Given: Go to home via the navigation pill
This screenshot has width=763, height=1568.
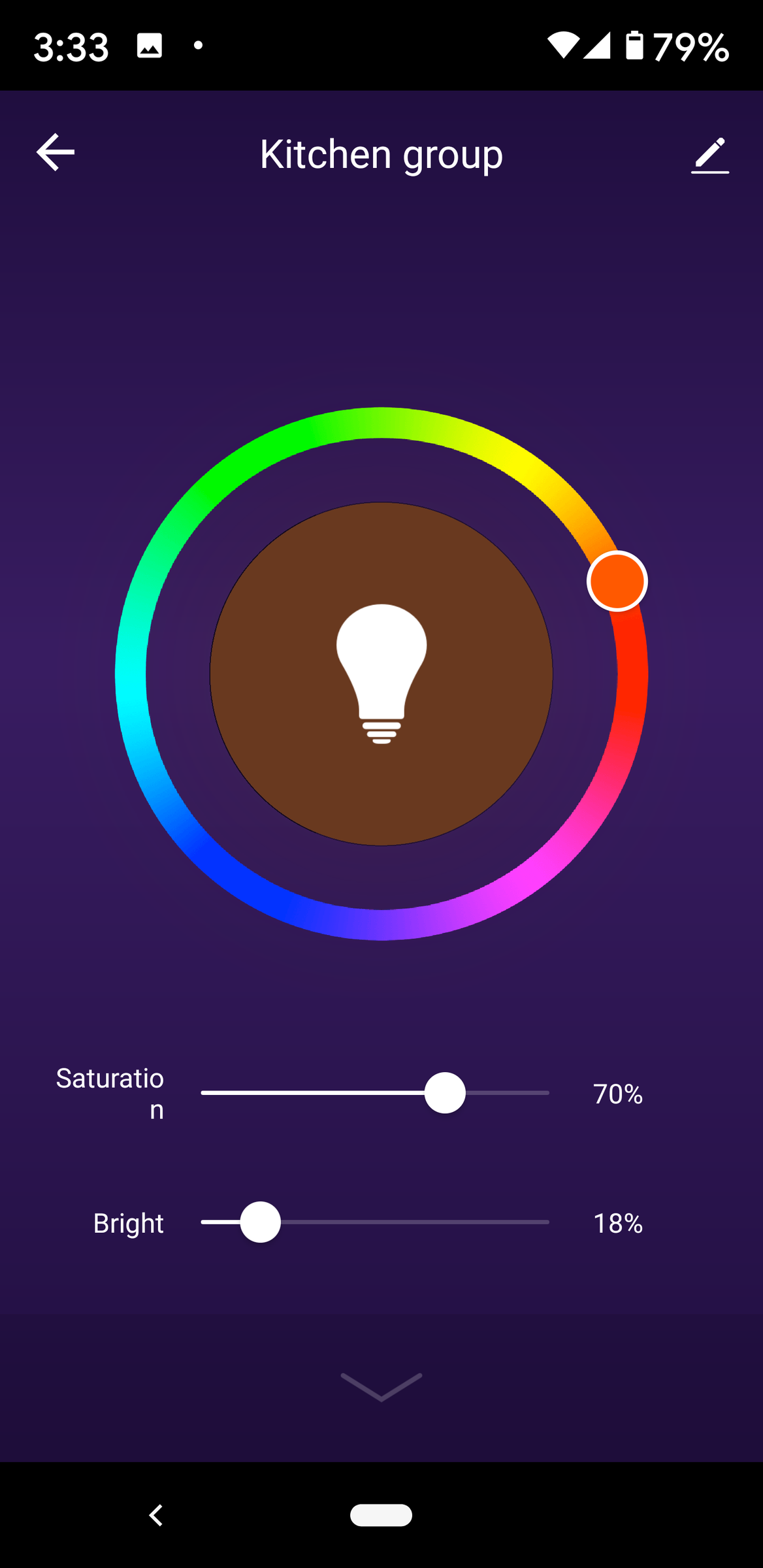Looking at the screenshot, I should point(381,1515).
